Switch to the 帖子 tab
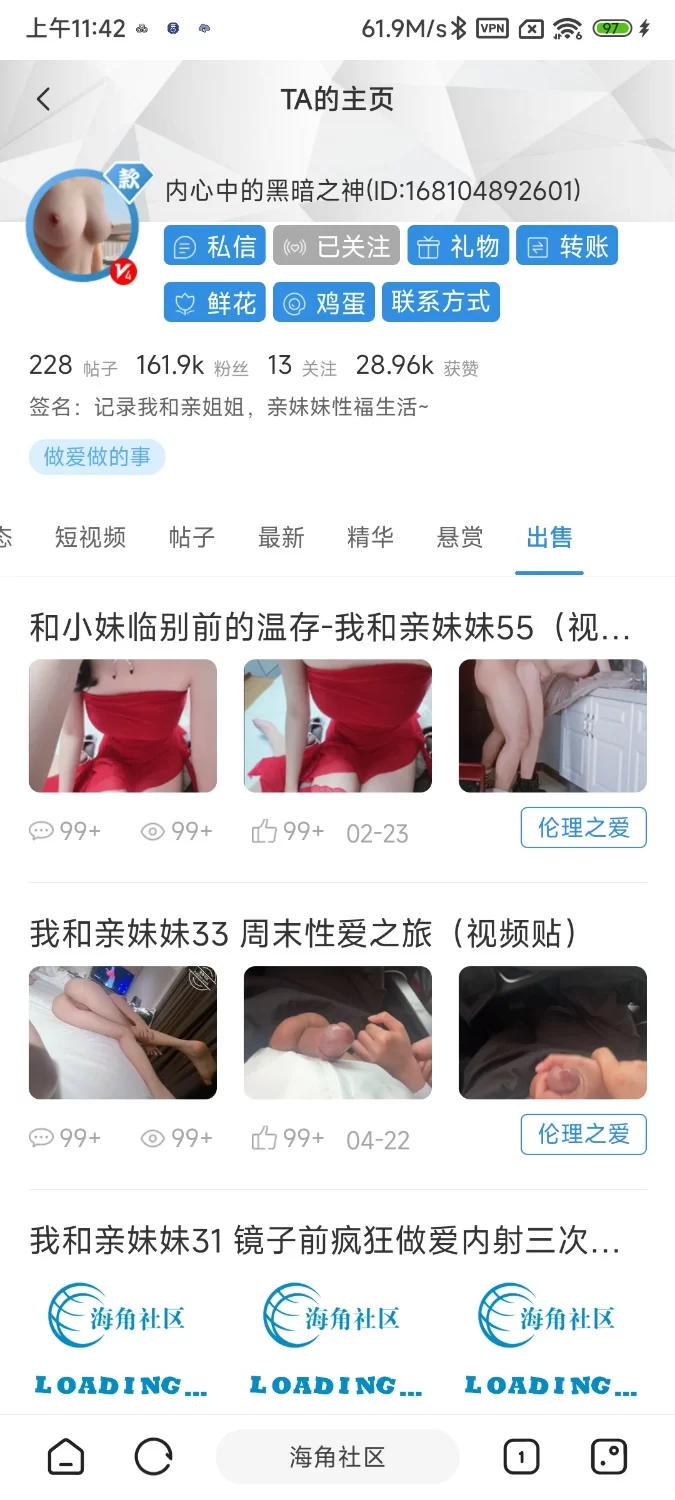Image resolution: width=675 pixels, height=1500 pixels. [x=192, y=537]
